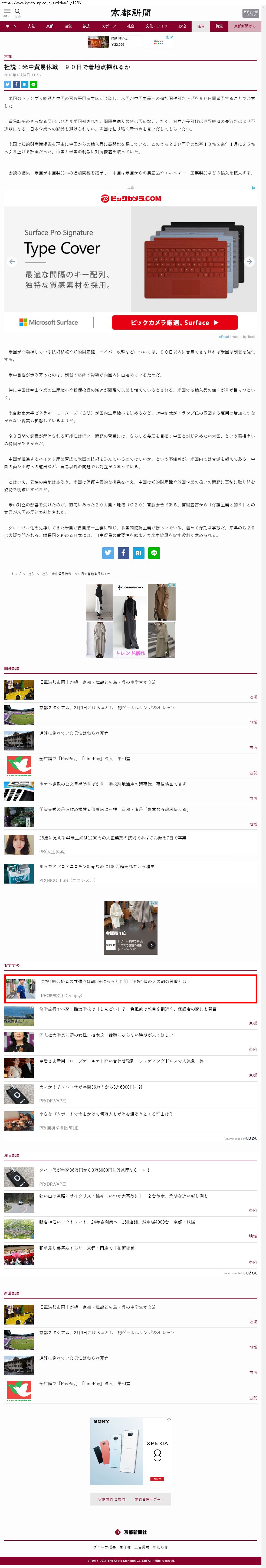Open the 特集 tab
The image size is (266, 1568).
pyautogui.click(x=219, y=26)
